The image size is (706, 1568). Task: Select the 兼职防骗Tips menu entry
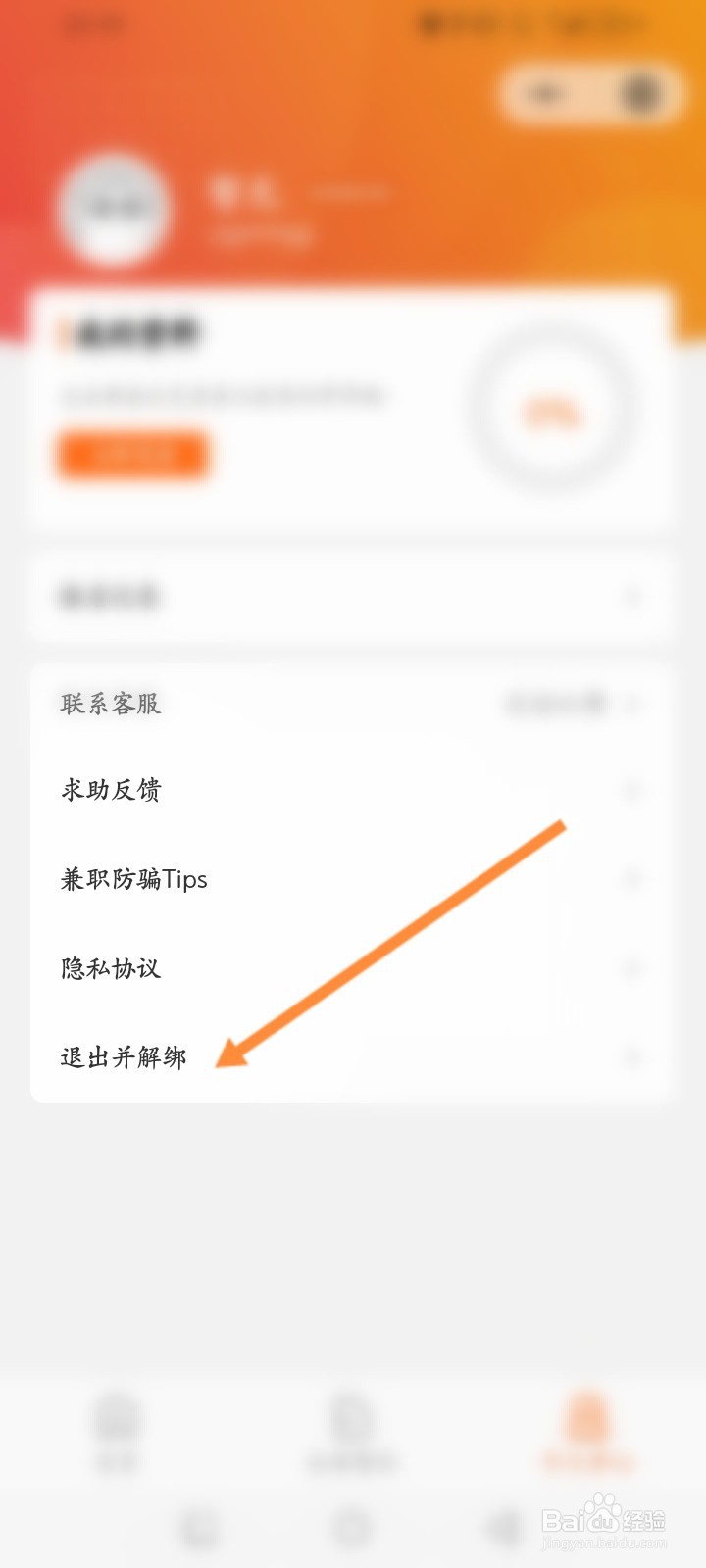(131, 879)
